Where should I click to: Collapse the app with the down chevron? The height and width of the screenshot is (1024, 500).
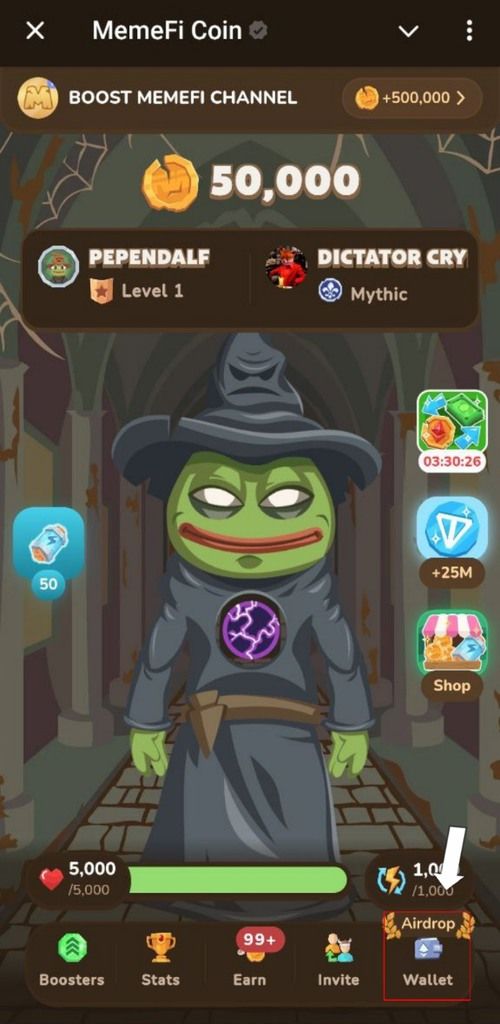pyautogui.click(x=408, y=31)
